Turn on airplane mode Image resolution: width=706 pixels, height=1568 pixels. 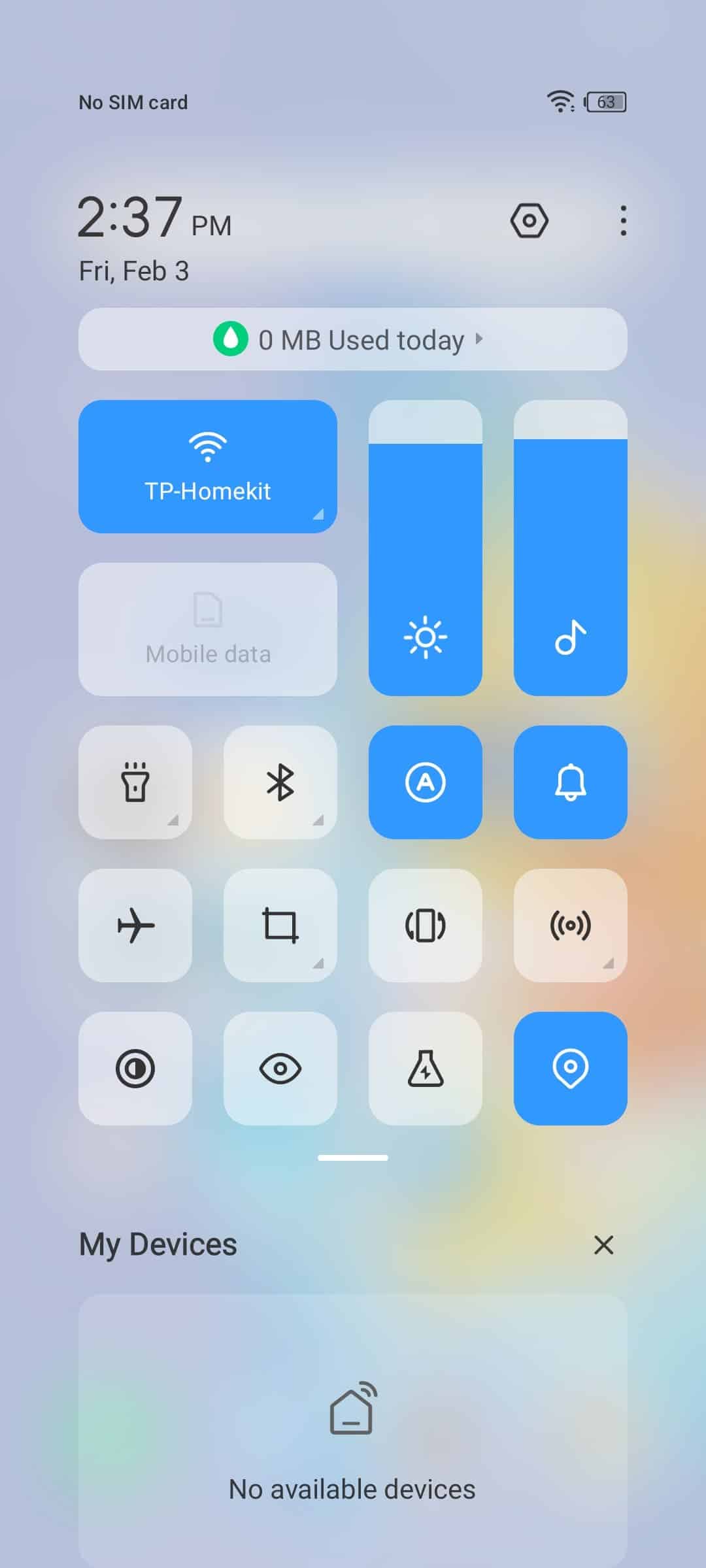[135, 926]
